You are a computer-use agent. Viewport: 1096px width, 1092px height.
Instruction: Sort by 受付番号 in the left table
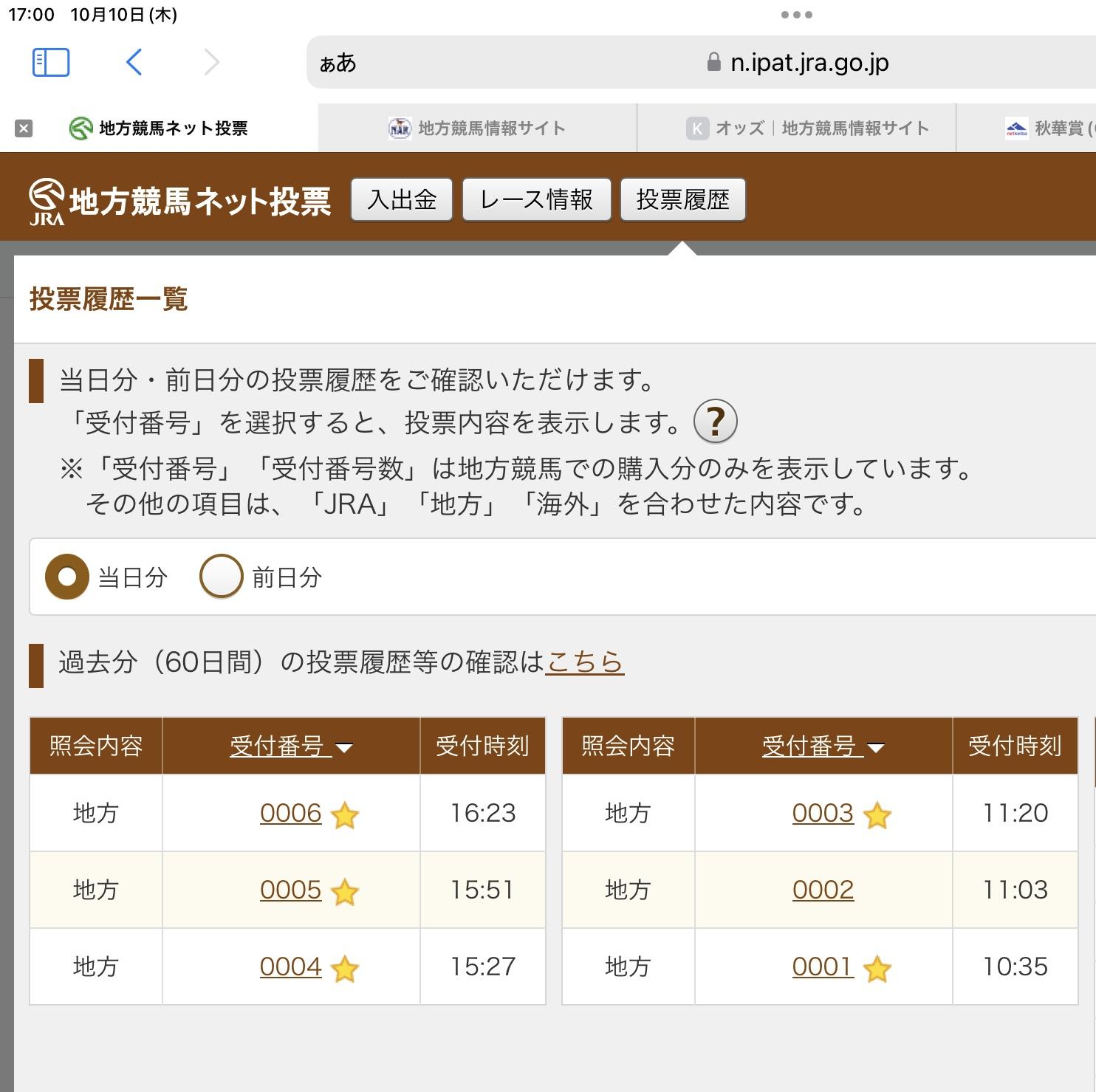(291, 746)
